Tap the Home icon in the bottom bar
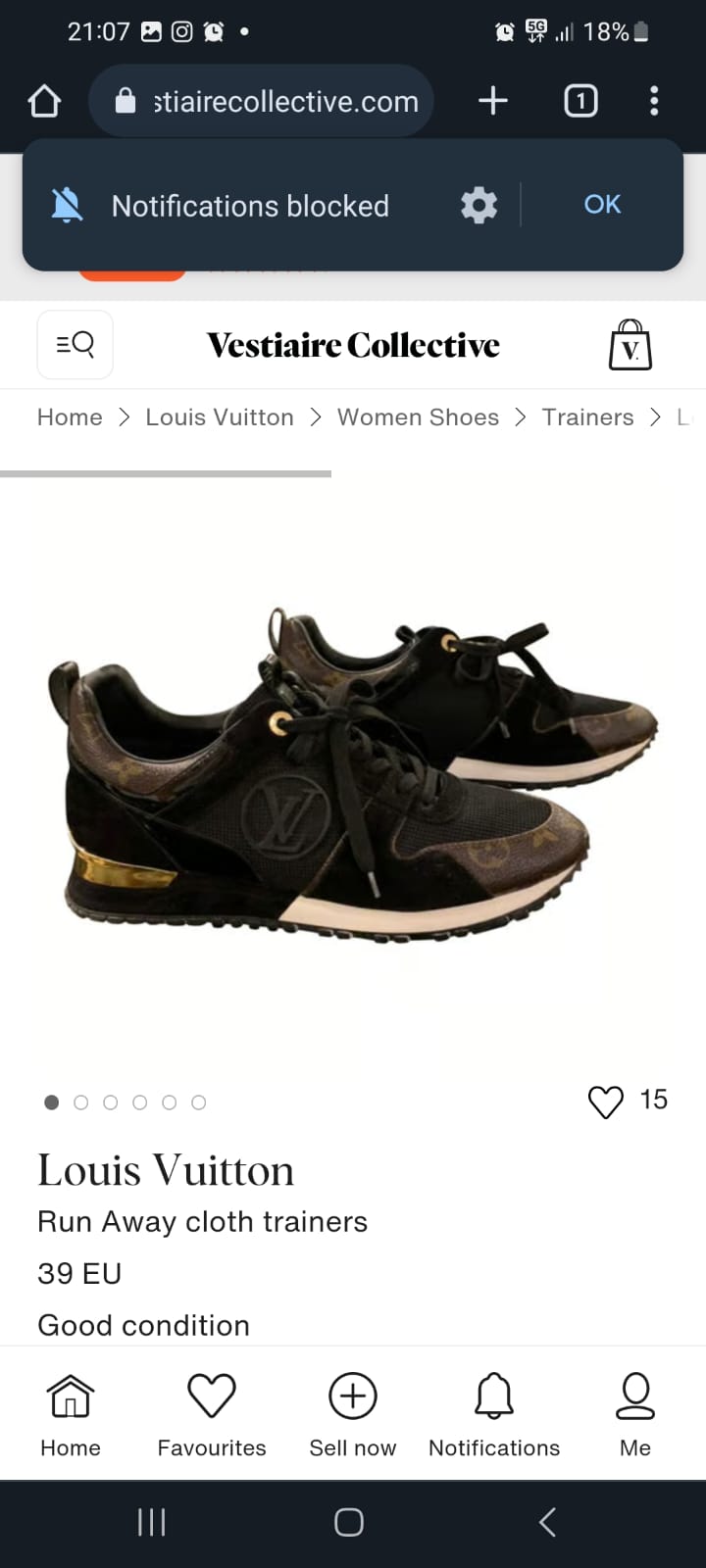706x1568 pixels. pyautogui.click(x=70, y=1395)
